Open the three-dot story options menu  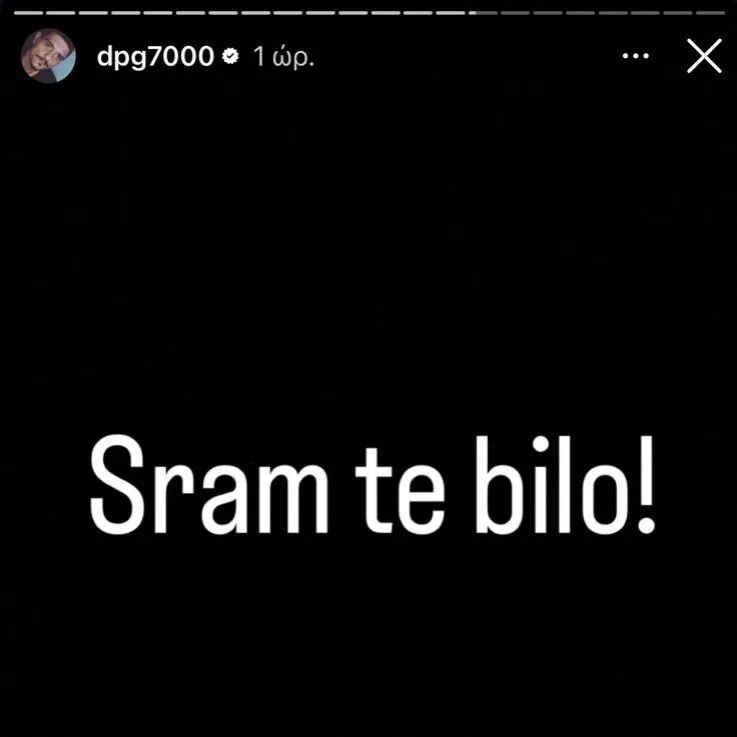coord(636,57)
